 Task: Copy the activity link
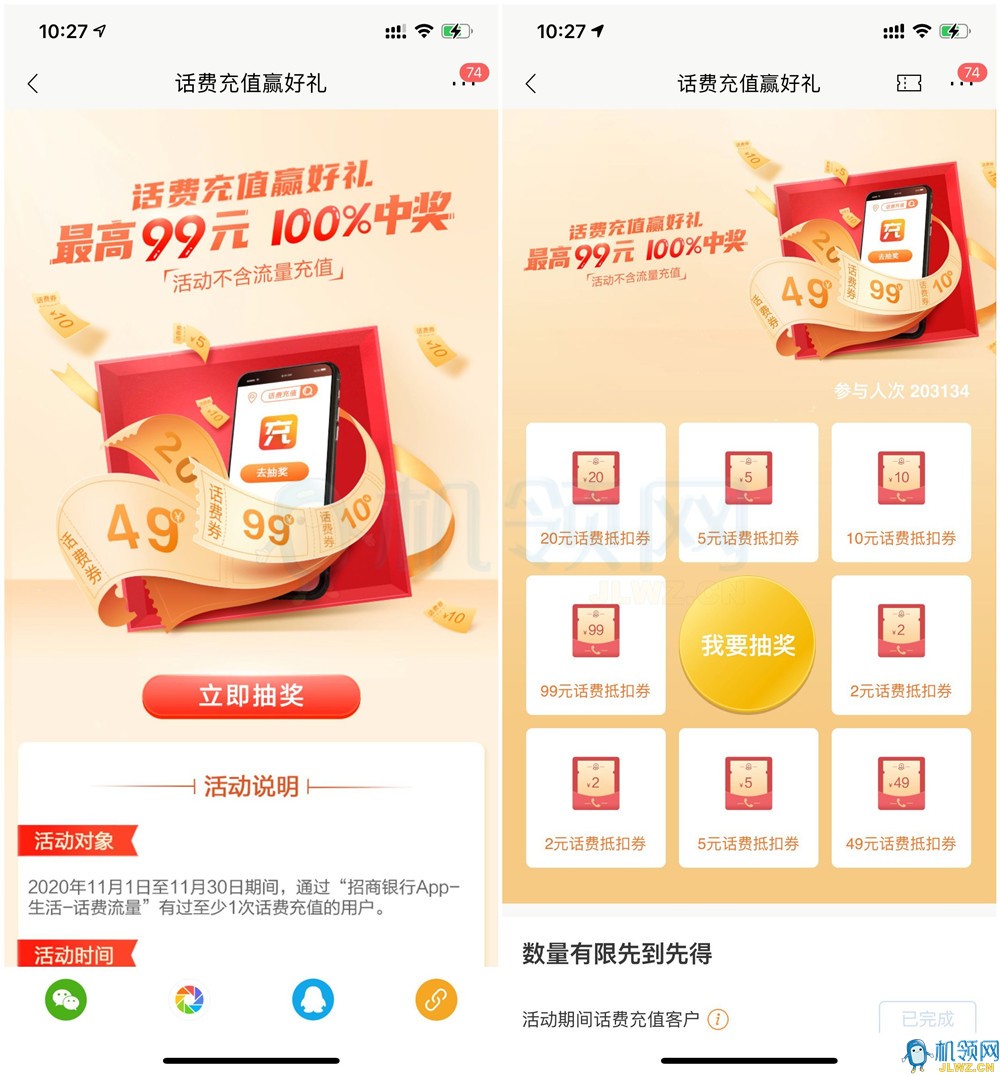point(436,1000)
